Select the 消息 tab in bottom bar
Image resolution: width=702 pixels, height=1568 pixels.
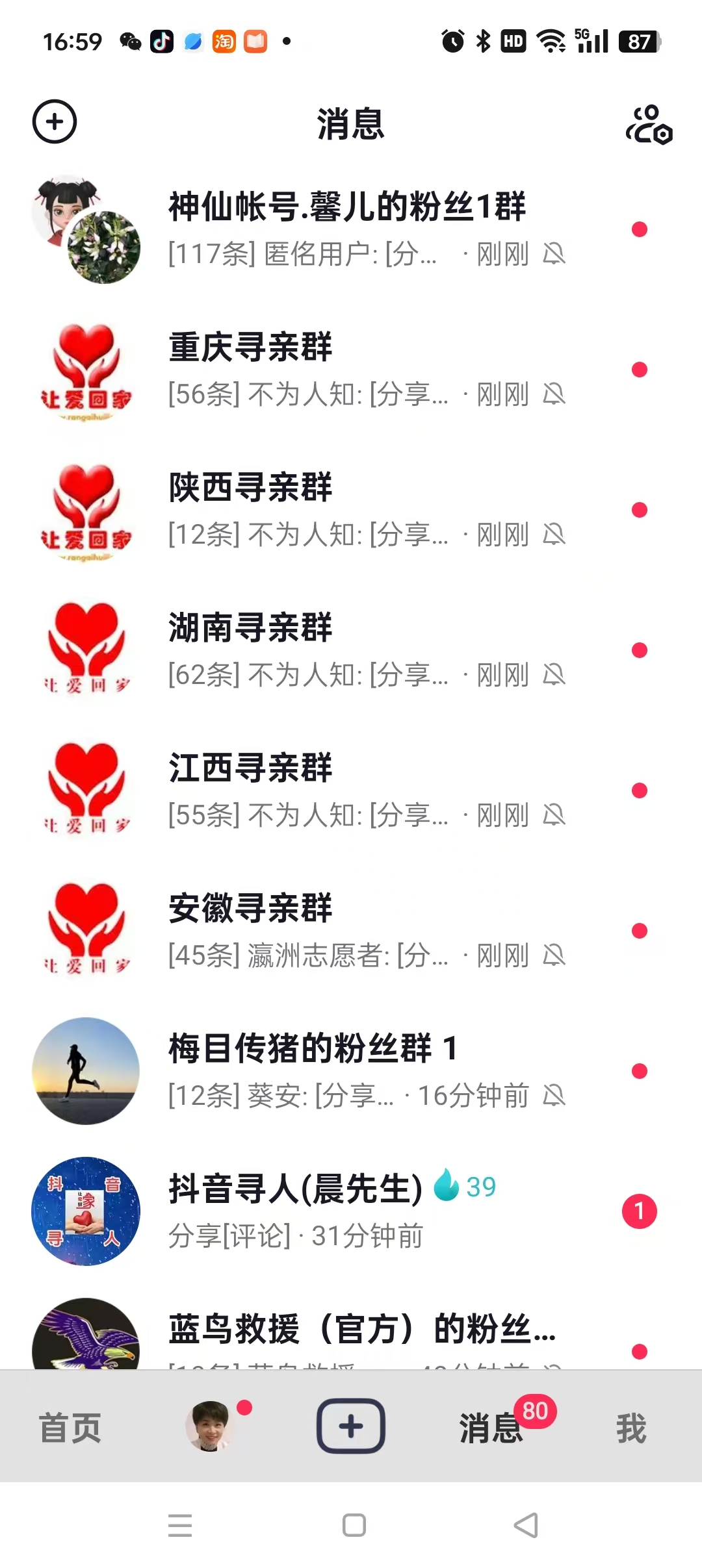(491, 1428)
